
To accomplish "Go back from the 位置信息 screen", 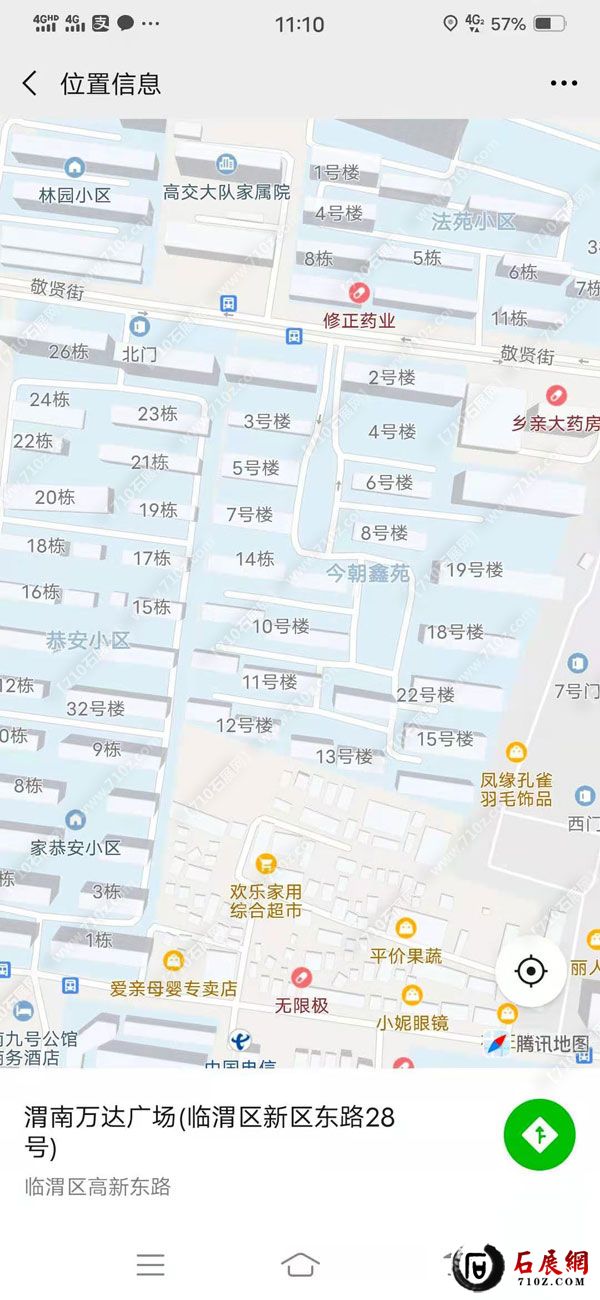I will click(30, 84).
